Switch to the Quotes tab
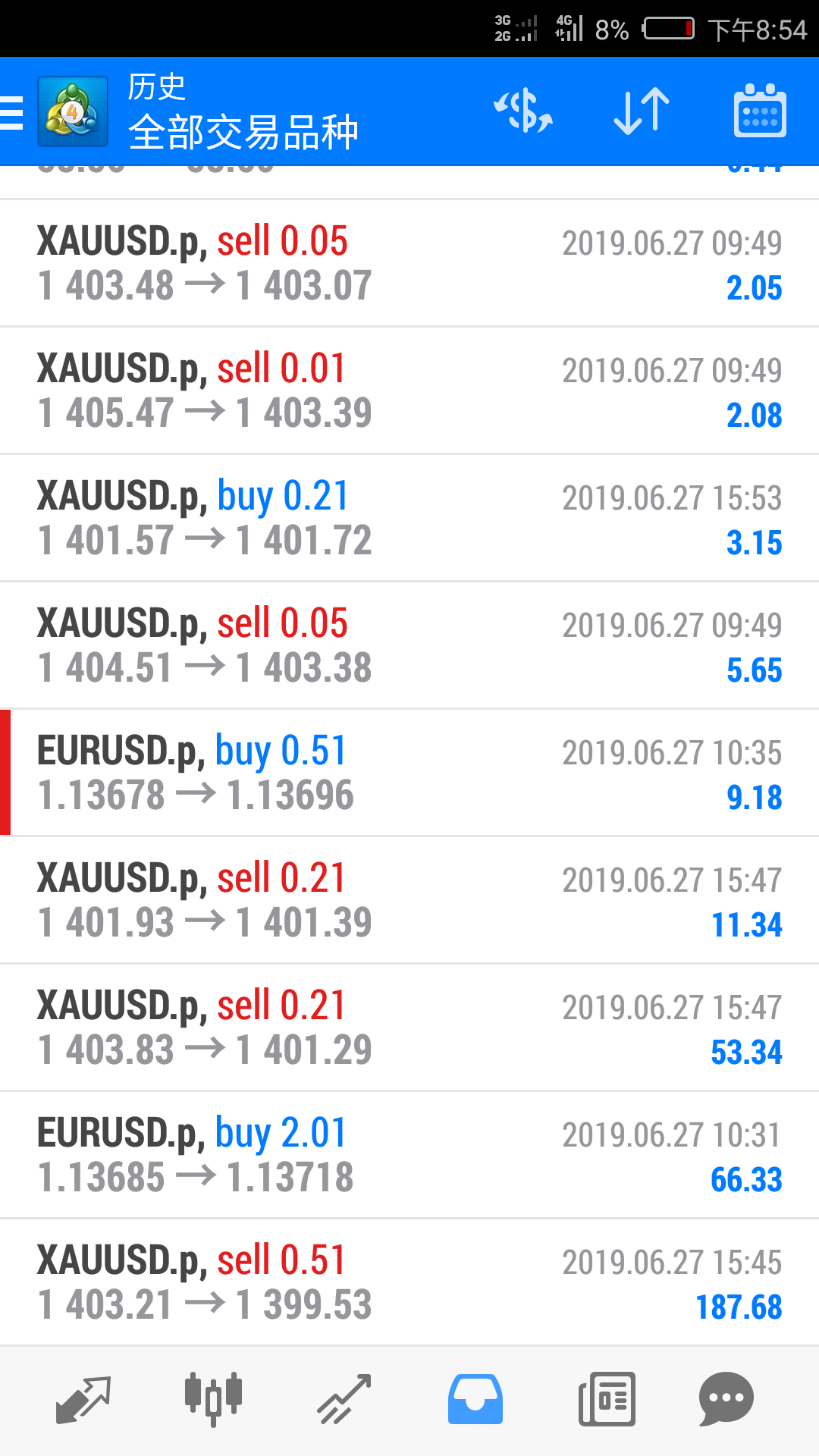This screenshot has width=819, height=1456. 83,1399
